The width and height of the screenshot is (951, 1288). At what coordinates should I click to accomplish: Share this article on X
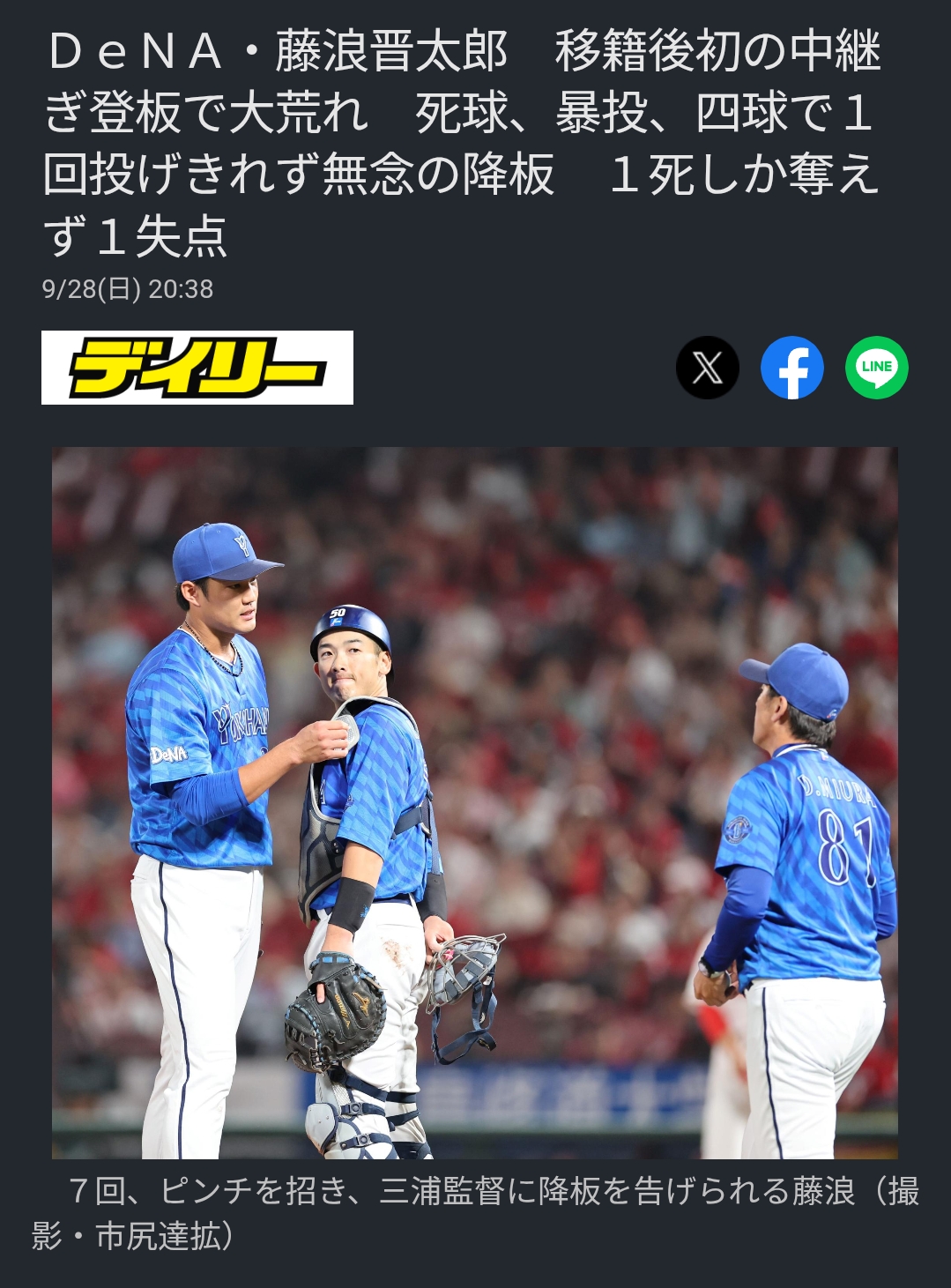click(x=707, y=368)
